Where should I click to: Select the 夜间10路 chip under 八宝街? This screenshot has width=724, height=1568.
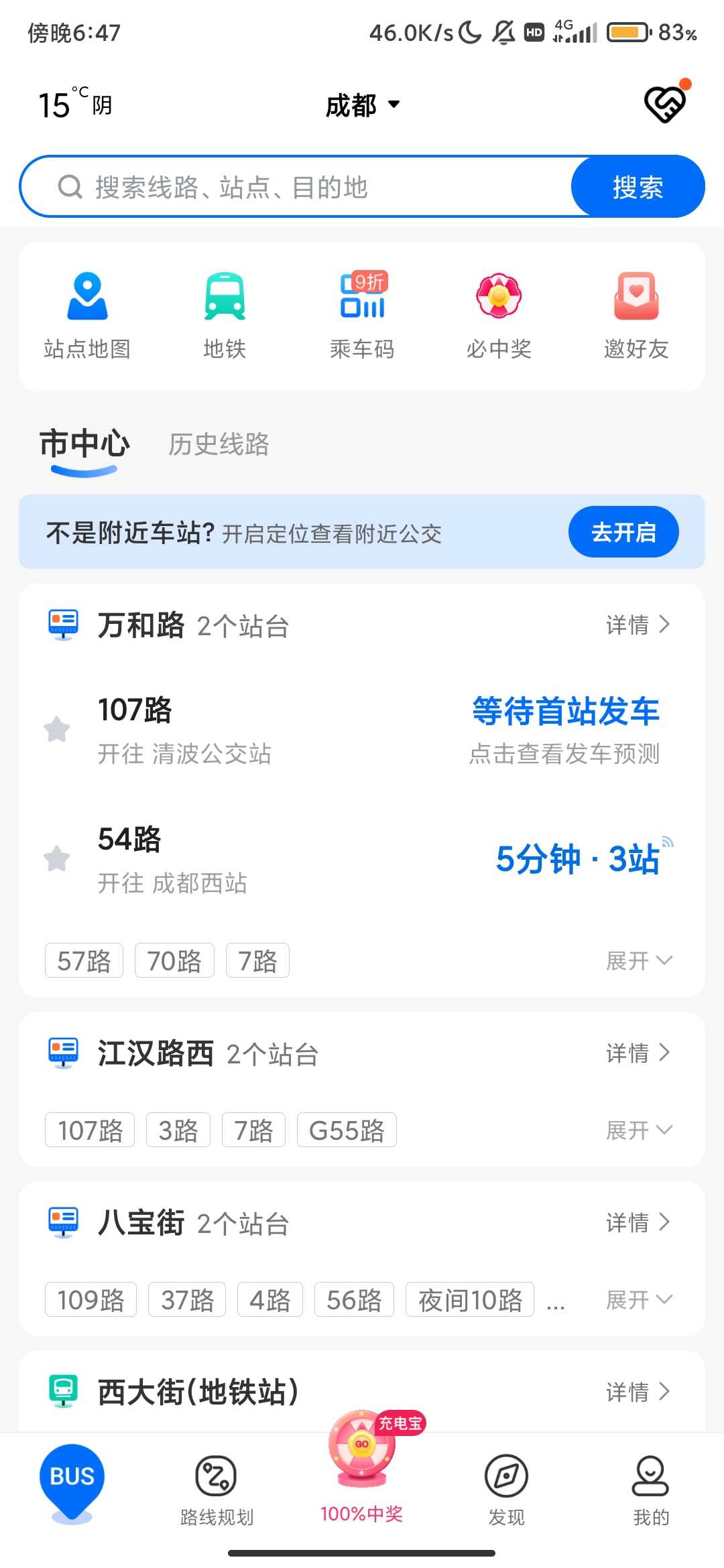coord(469,1300)
